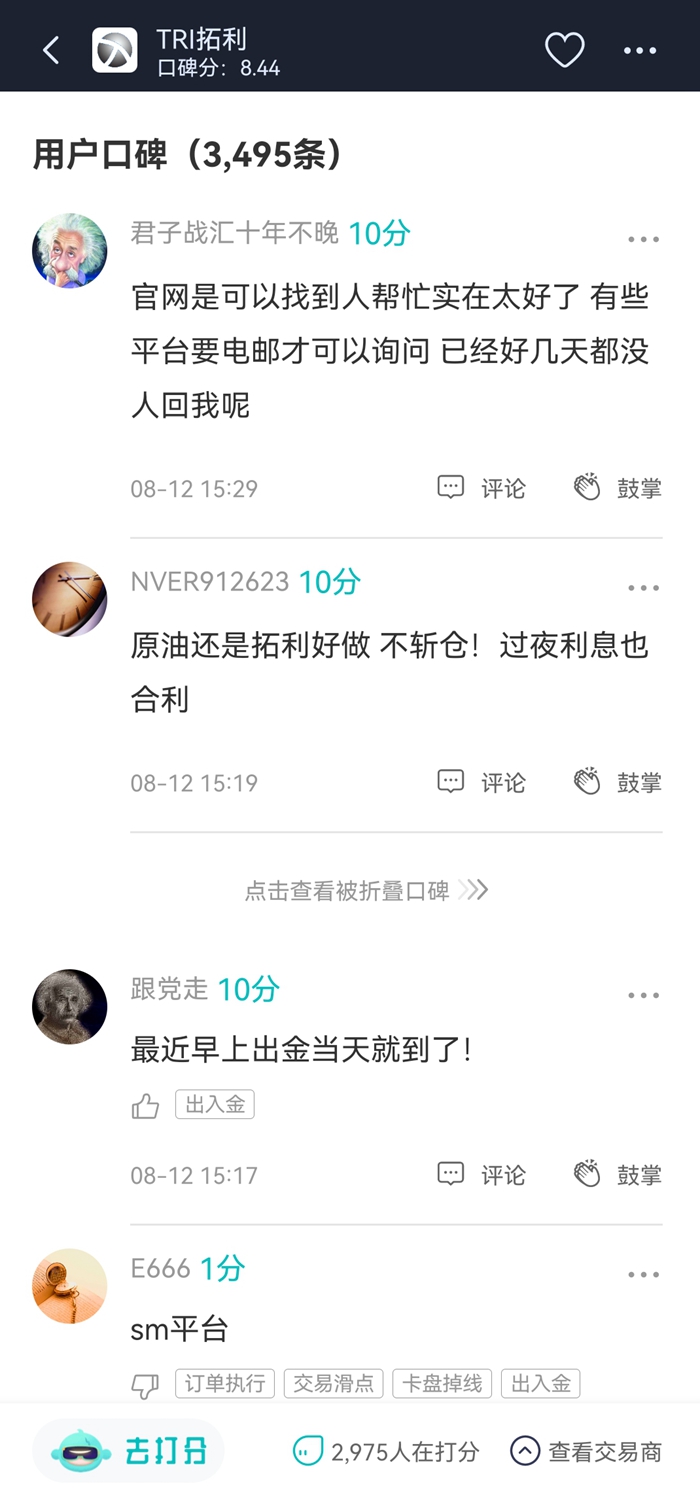The height and width of the screenshot is (1497, 700).
Task: Expand 点击查看被折叠口碑 folded reviews
Action: pyautogui.click(x=366, y=890)
